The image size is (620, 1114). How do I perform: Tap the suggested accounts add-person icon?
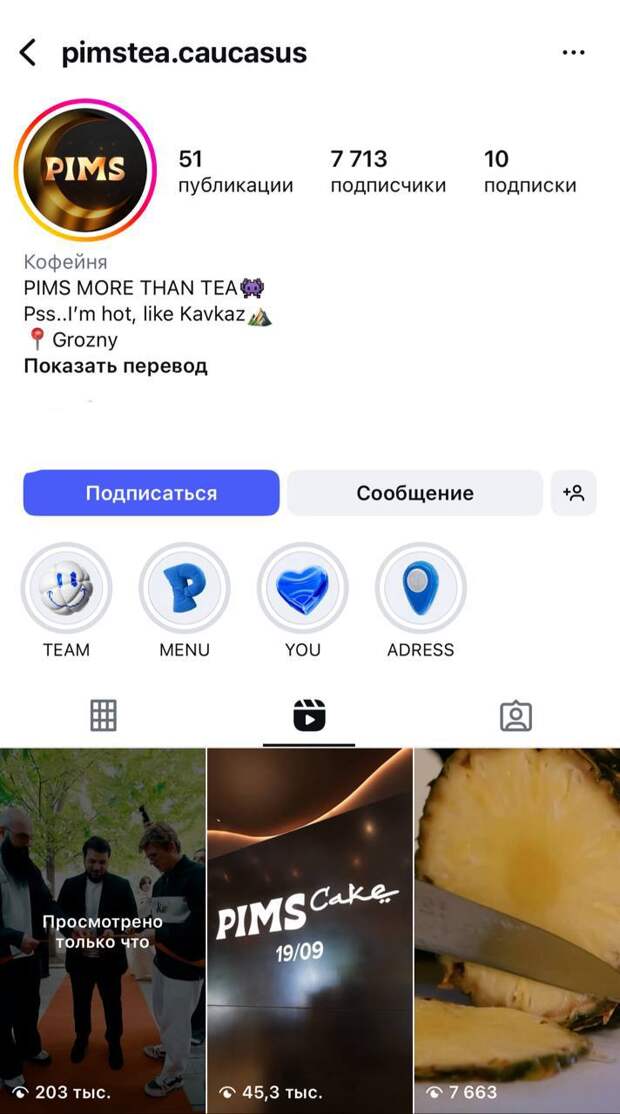573,492
